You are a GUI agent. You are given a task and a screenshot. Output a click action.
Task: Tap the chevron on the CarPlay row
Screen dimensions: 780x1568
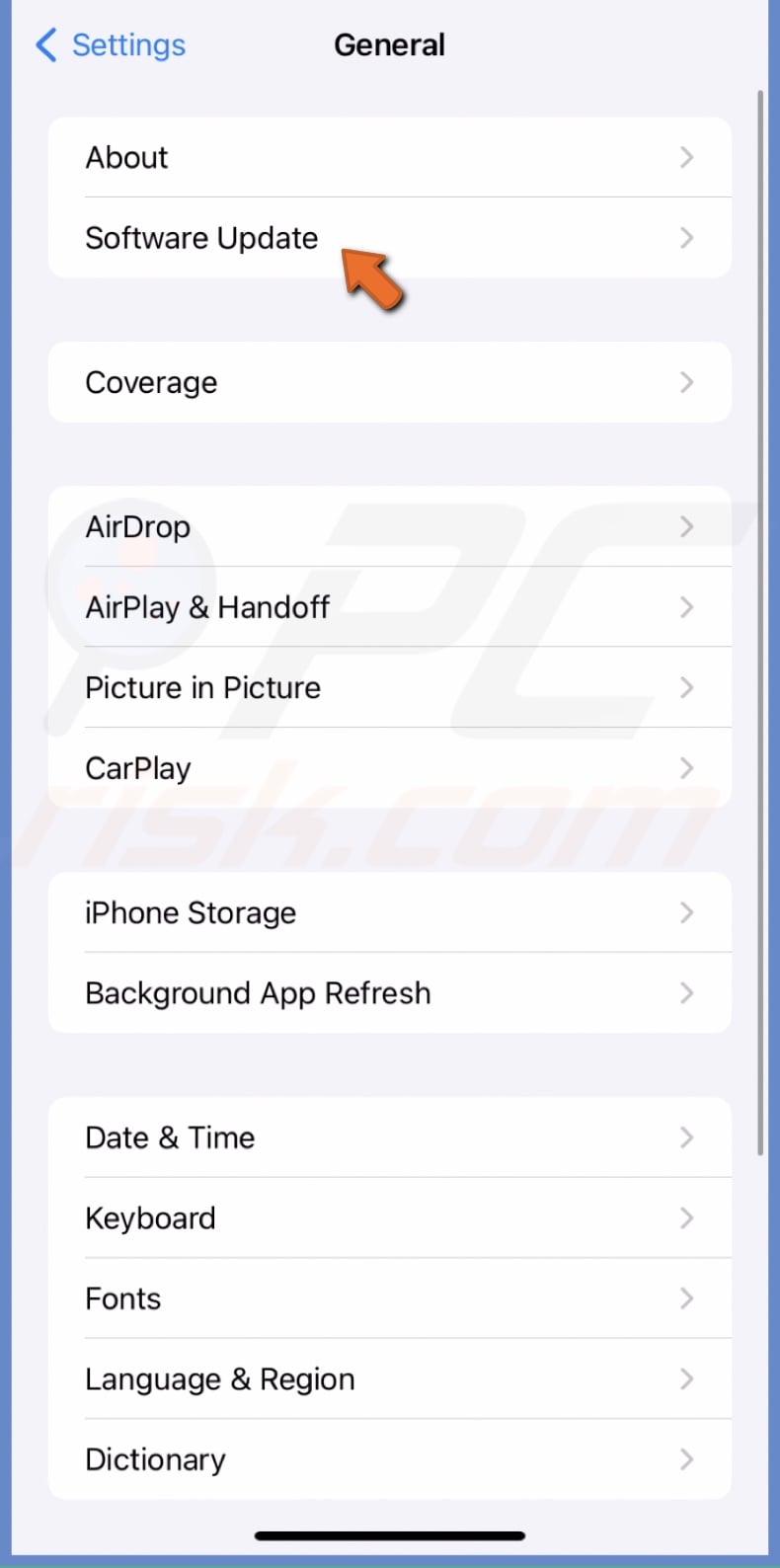click(x=687, y=767)
